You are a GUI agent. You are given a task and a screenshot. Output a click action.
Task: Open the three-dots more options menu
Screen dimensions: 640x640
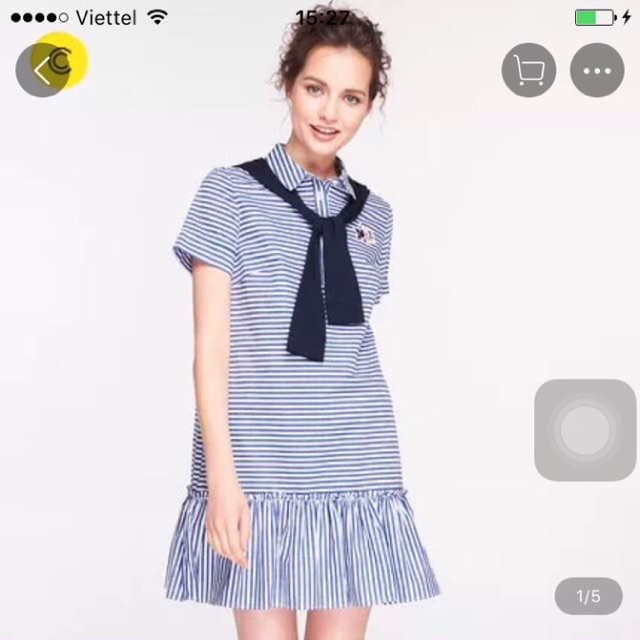tap(597, 70)
